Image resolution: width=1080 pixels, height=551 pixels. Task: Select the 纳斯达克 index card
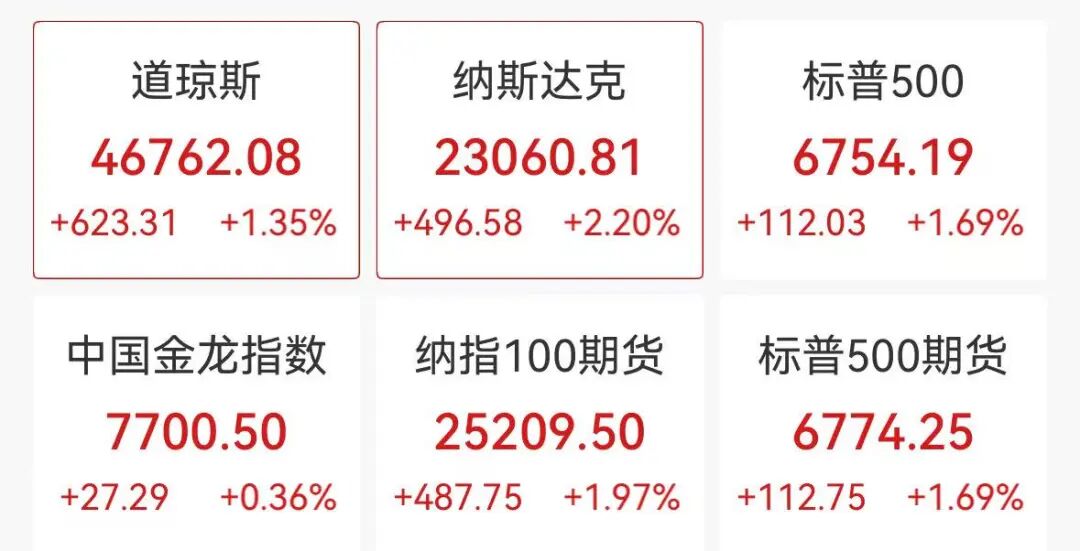click(539, 150)
